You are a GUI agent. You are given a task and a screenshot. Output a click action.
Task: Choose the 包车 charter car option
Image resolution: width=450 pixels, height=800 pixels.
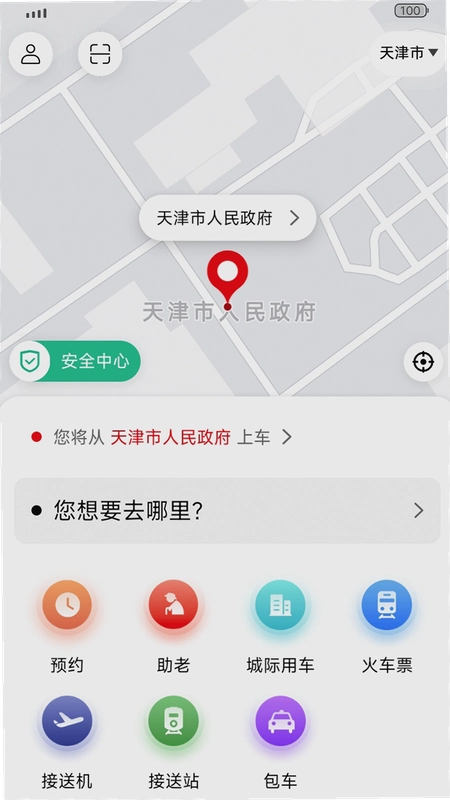[280, 743]
